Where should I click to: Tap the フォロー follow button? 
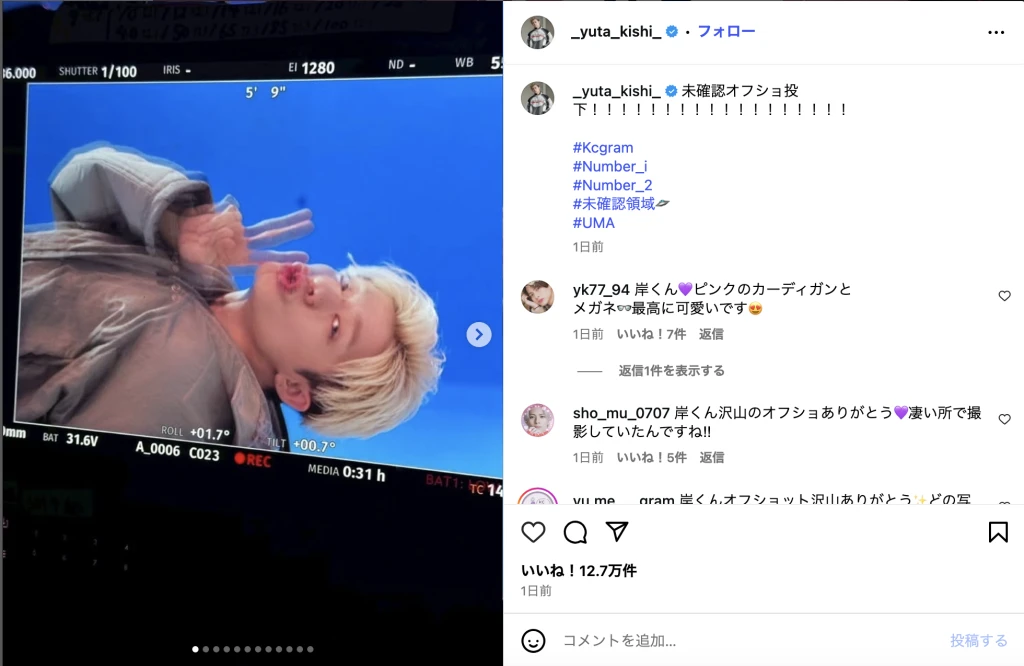(726, 31)
